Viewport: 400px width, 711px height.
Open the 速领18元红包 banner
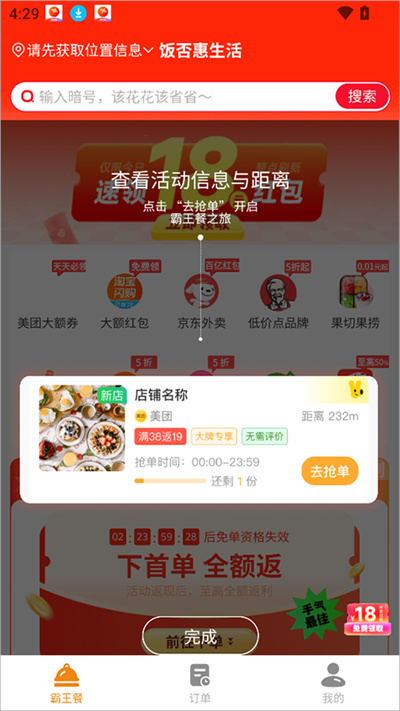[200, 186]
